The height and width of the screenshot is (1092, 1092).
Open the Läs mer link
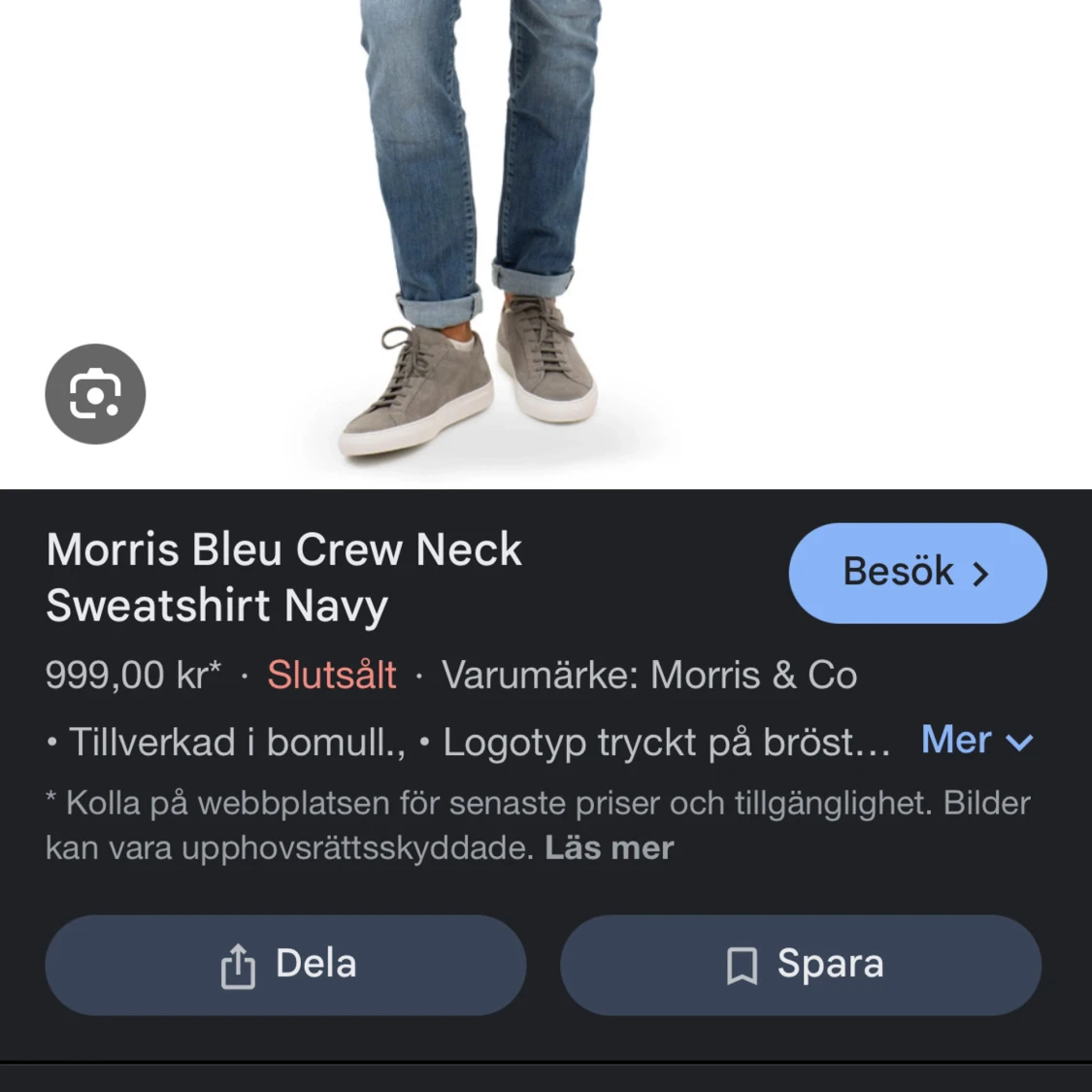coord(609,847)
